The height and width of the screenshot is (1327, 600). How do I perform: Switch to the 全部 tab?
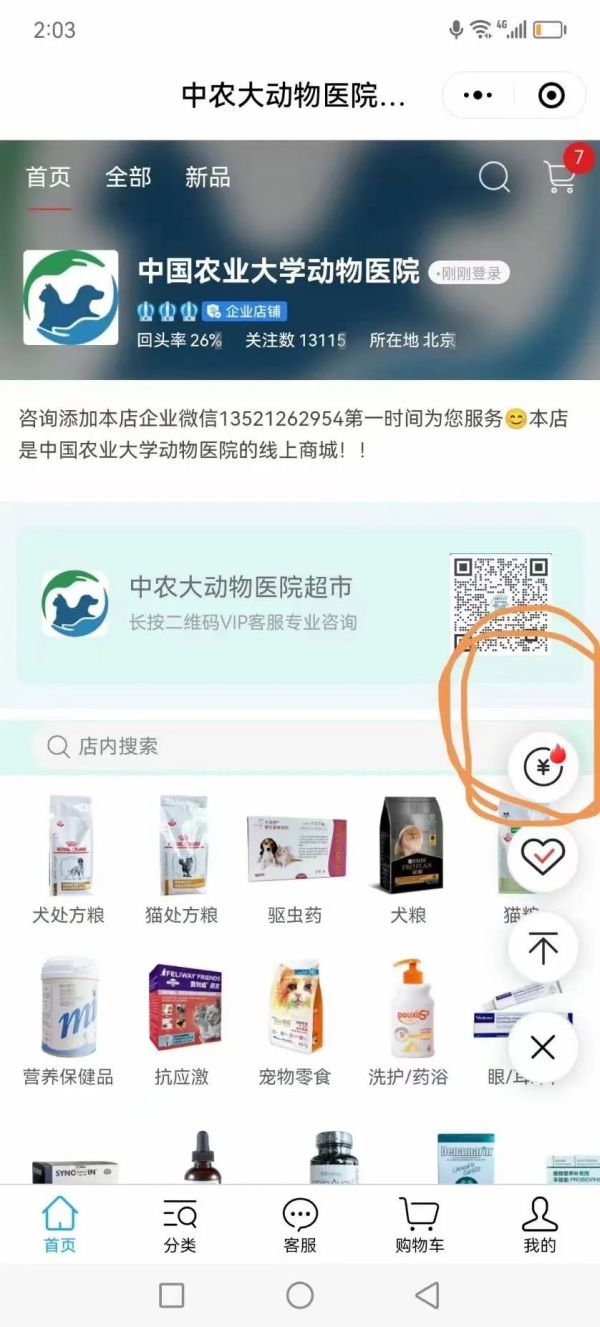128,178
